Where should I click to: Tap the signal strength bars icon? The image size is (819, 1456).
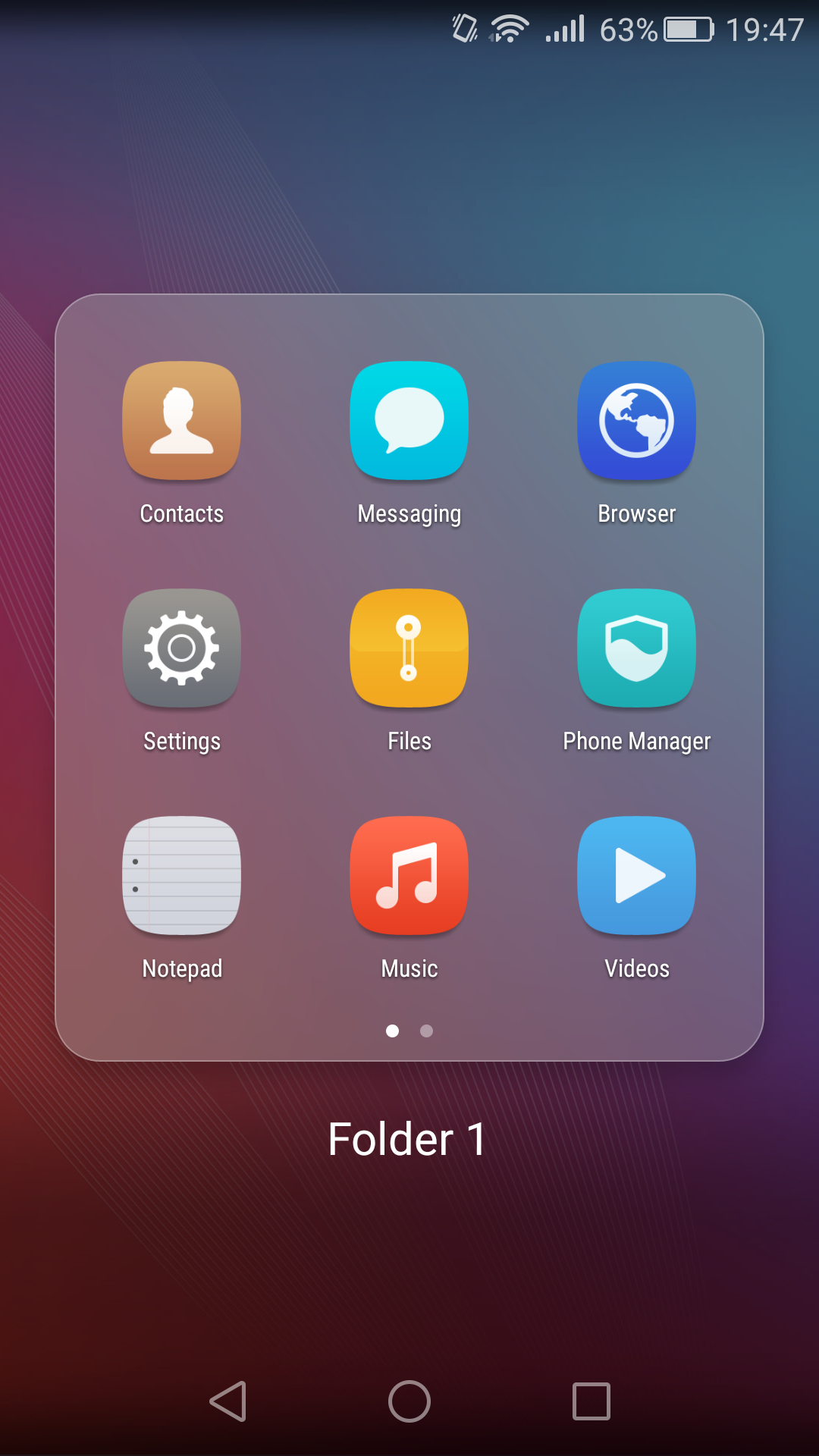tap(563, 30)
